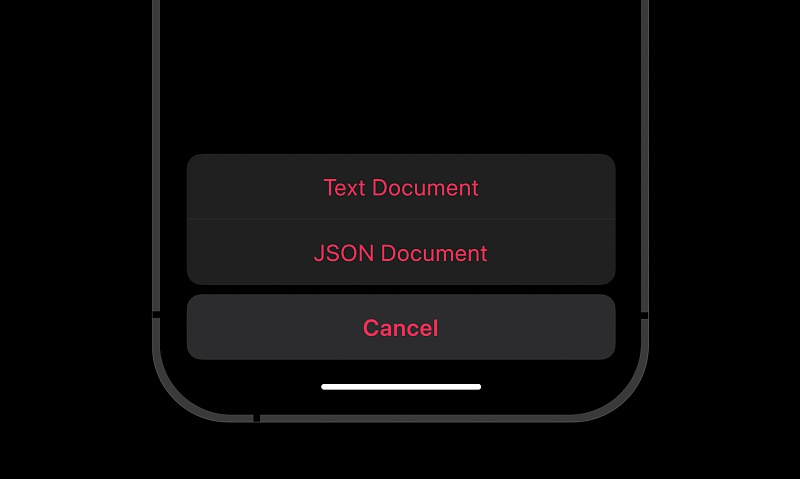Choose the Text Document option

tap(400, 187)
